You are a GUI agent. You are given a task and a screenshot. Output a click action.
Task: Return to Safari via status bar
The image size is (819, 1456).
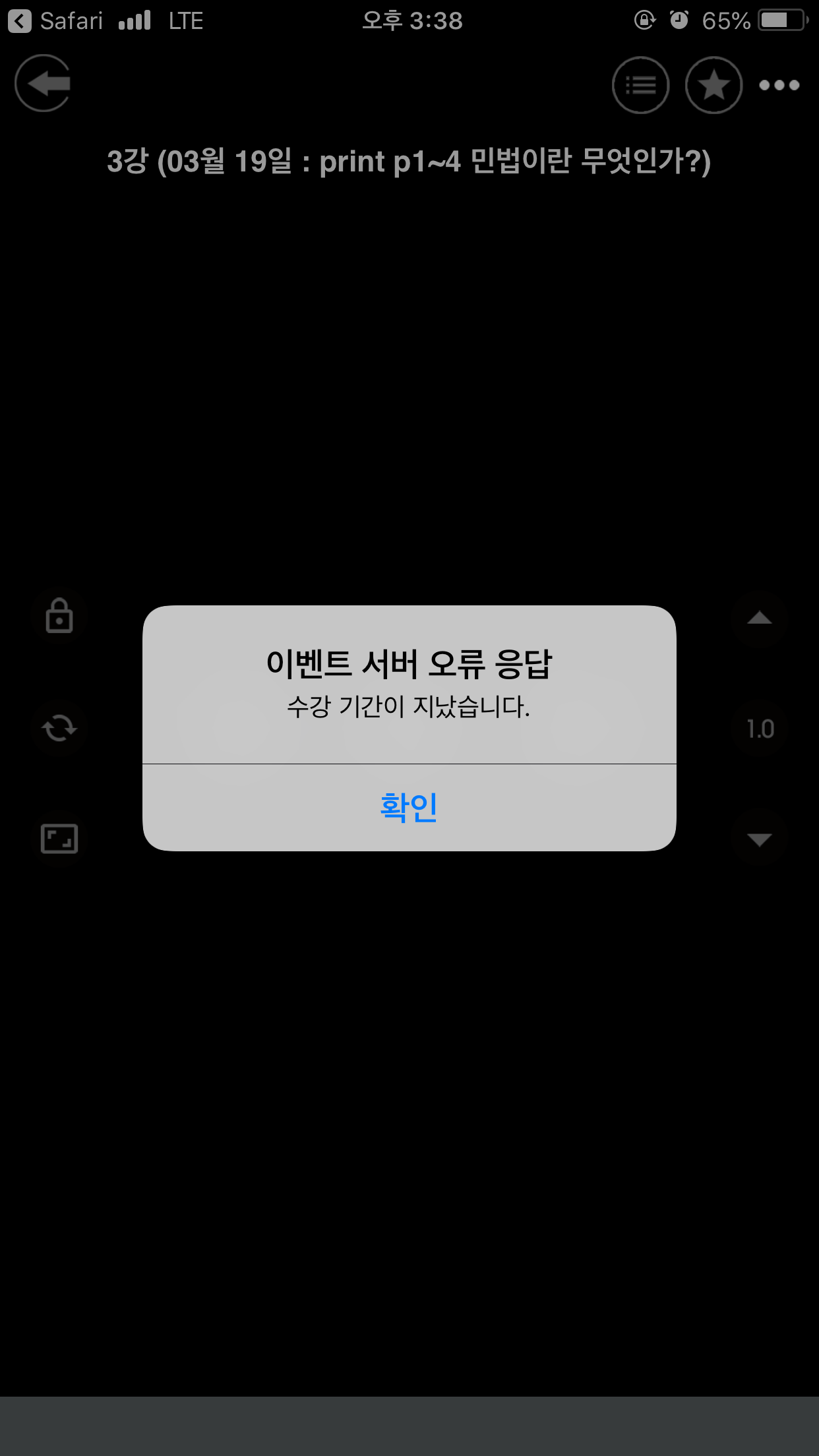55,21
